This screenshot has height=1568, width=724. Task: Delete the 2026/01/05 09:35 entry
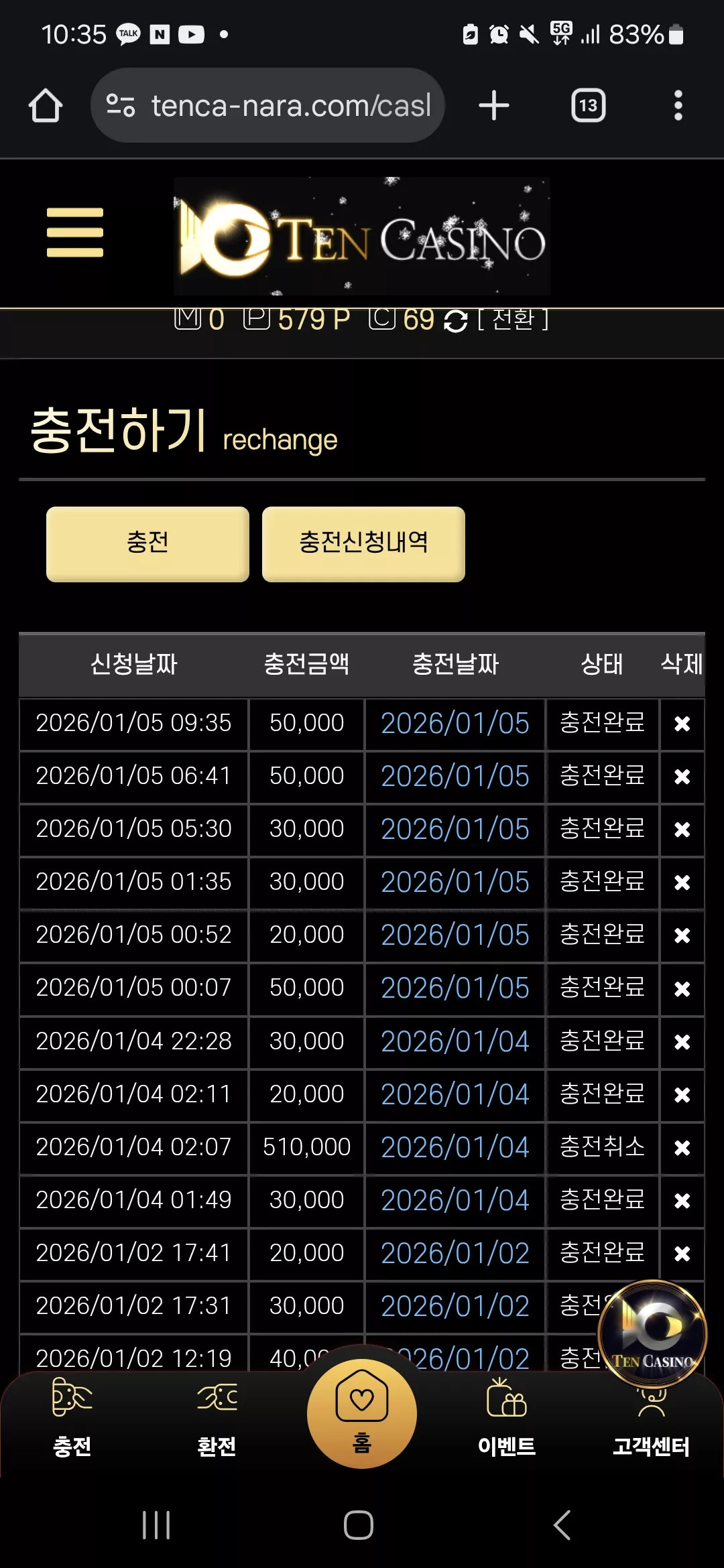682,724
